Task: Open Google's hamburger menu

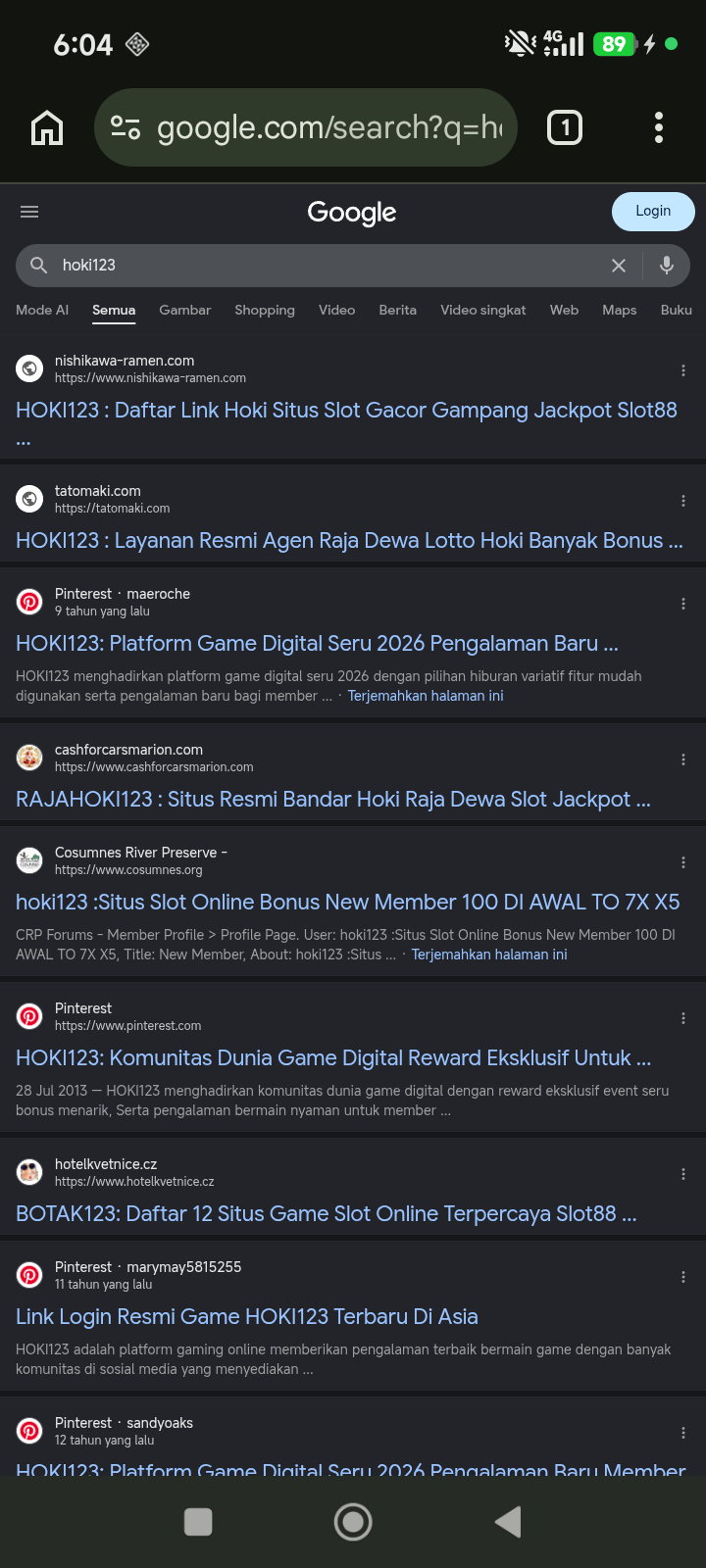Action: [x=29, y=212]
